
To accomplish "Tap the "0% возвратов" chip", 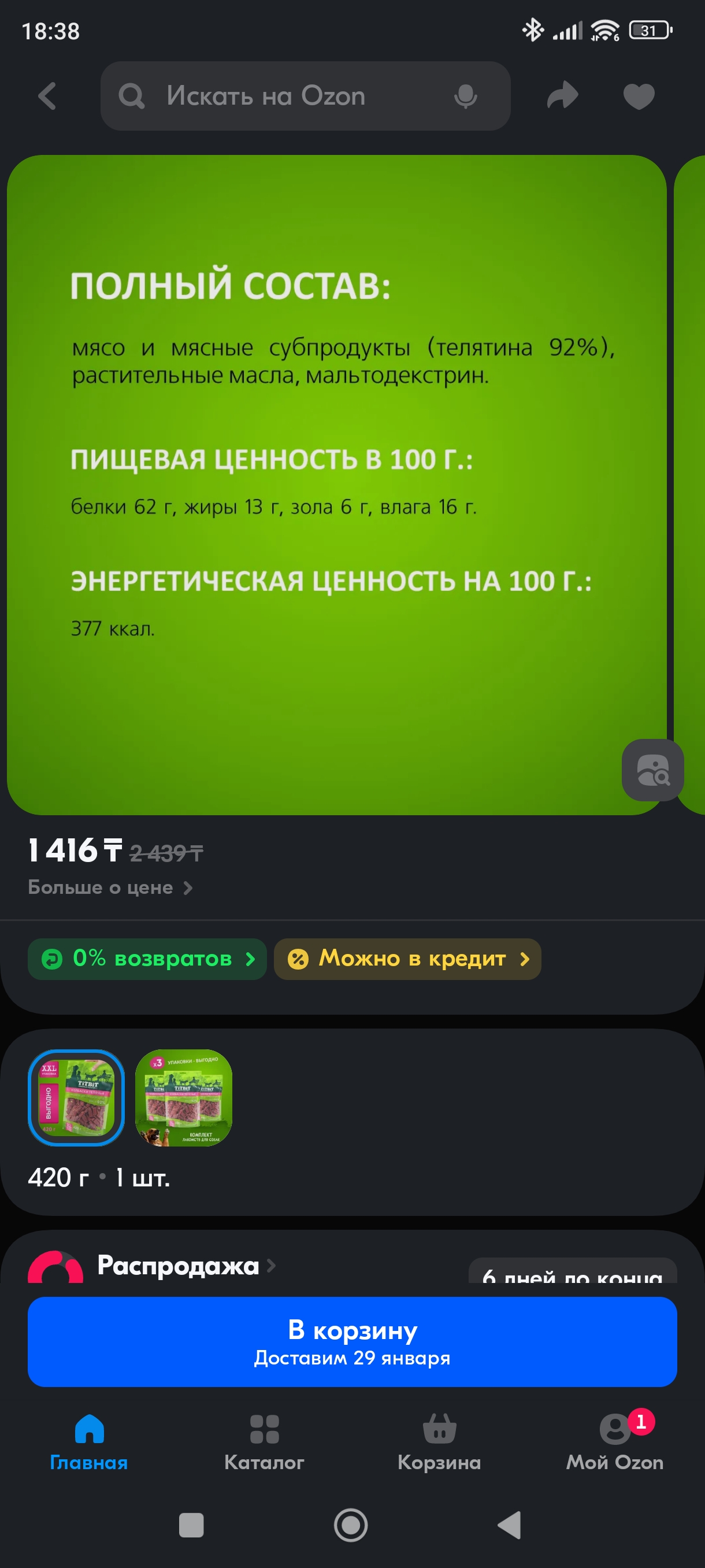I will pyautogui.click(x=147, y=959).
